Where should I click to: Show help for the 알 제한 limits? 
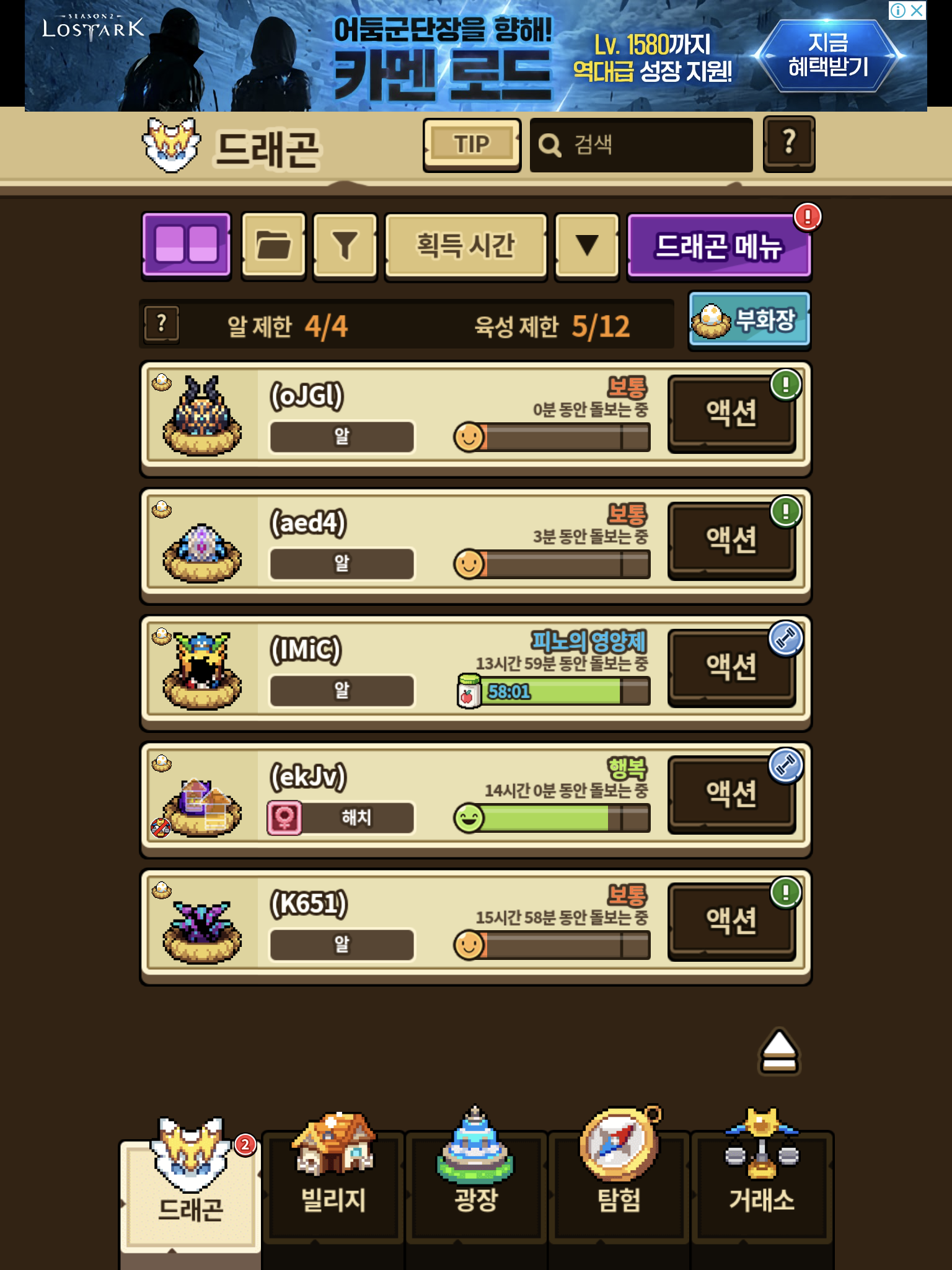[x=161, y=324]
